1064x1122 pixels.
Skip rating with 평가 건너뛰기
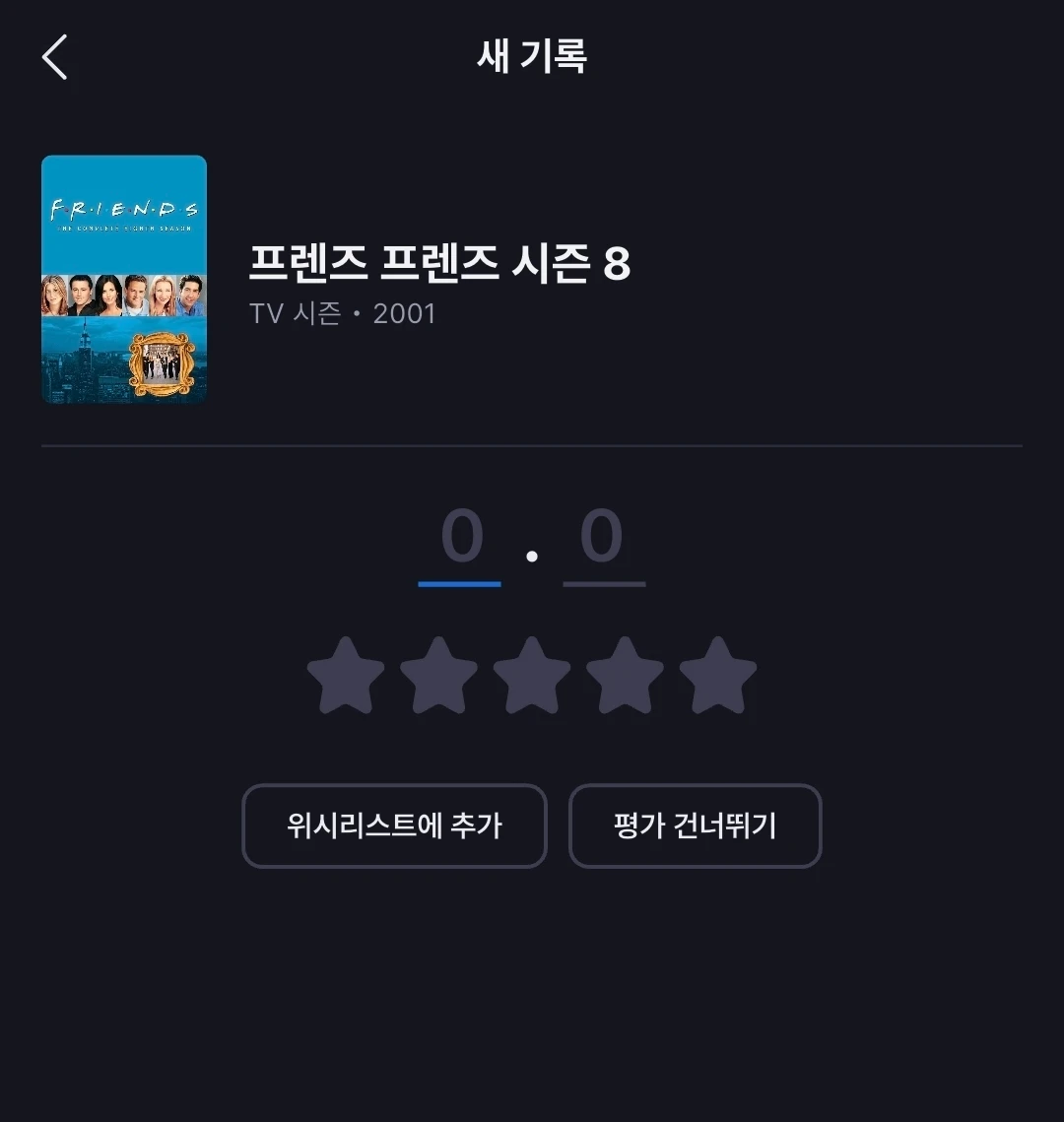pyautogui.click(x=695, y=825)
